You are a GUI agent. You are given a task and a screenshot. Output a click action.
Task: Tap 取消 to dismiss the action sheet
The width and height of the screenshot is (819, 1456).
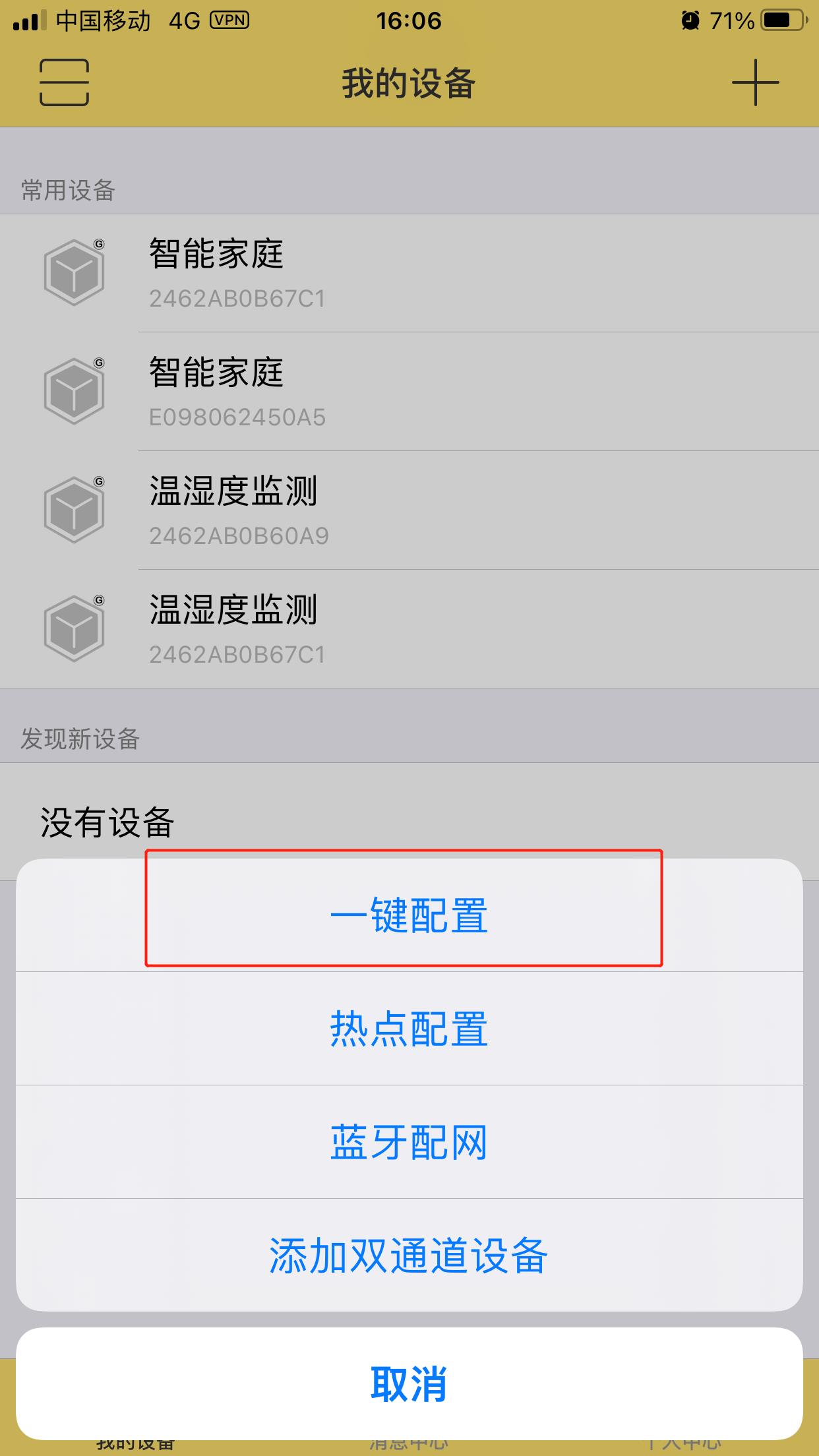[409, 1386]
